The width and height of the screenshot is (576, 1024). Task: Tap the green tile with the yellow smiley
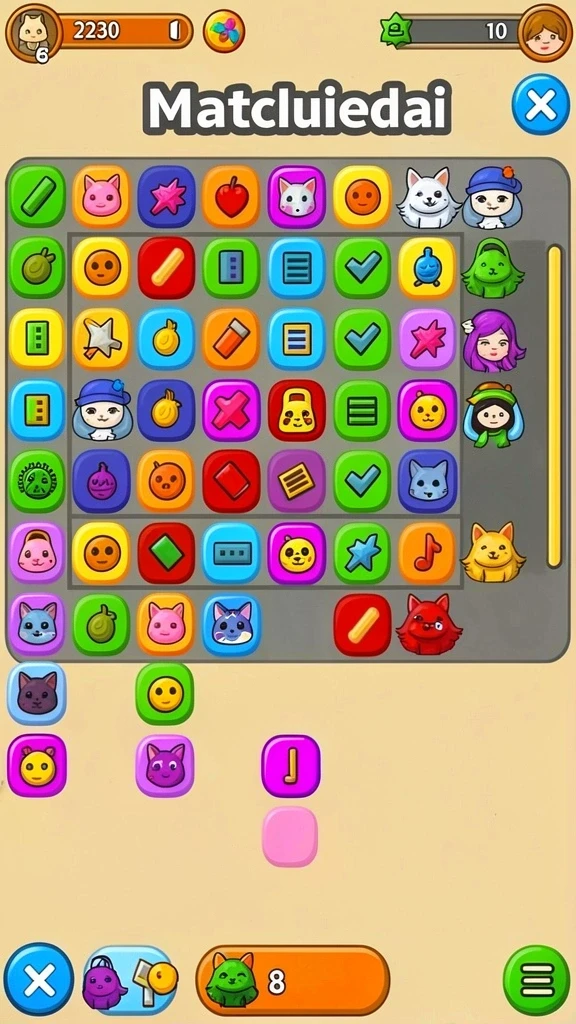[165, 694]
